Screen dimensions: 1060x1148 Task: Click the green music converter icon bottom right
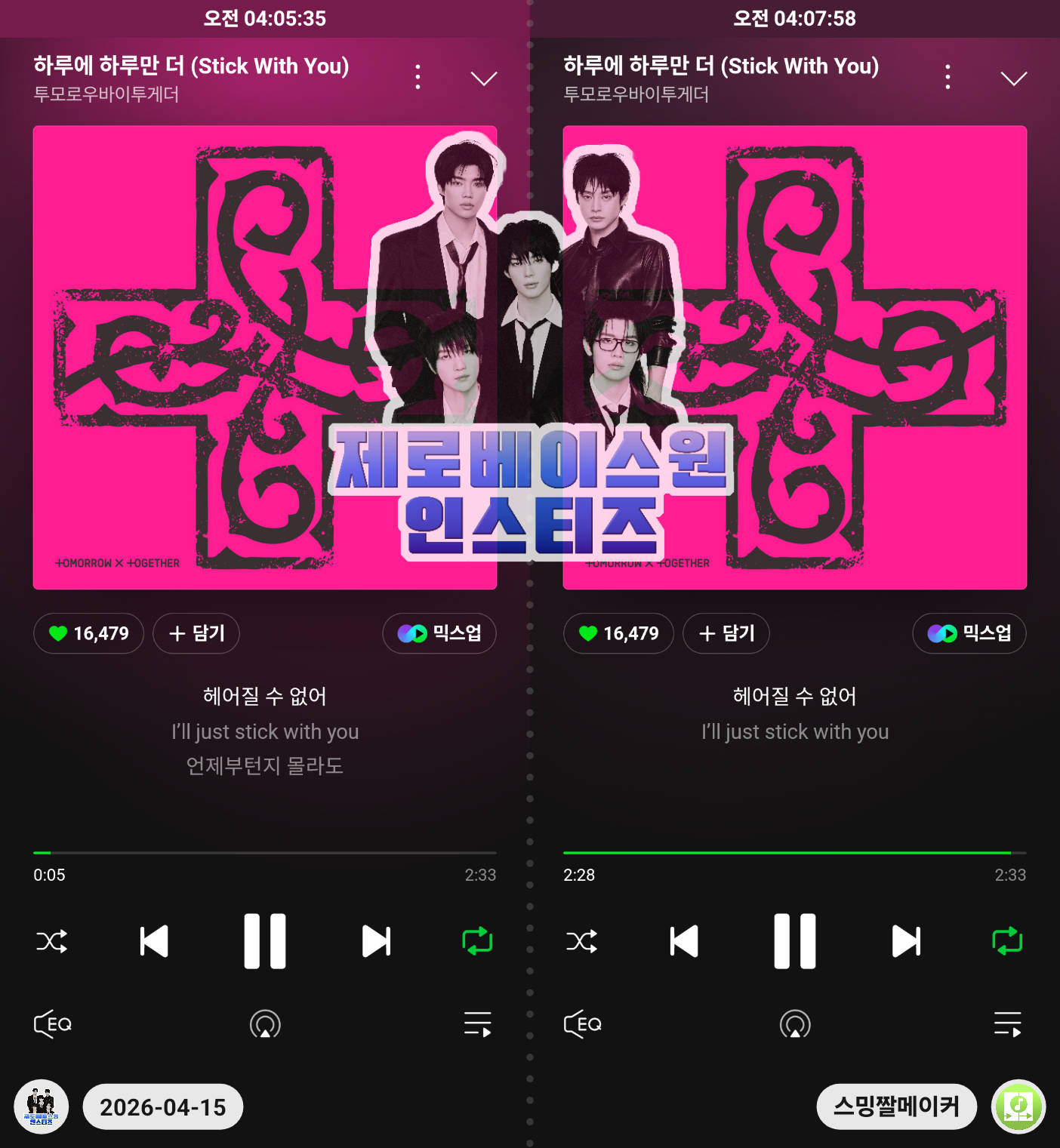[1018, 1106]
